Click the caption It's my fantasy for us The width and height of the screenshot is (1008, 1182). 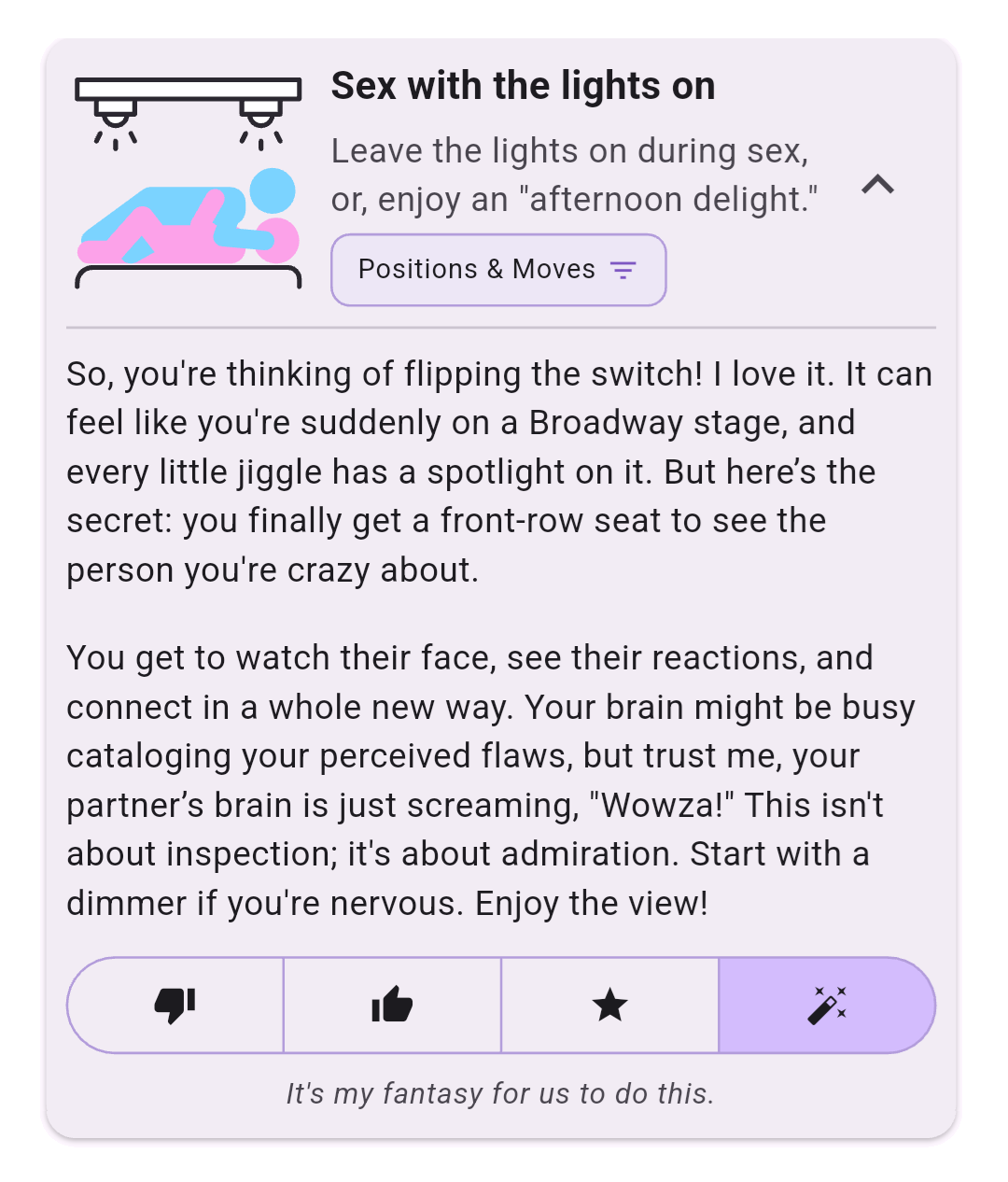click(x=500, y=1093)
